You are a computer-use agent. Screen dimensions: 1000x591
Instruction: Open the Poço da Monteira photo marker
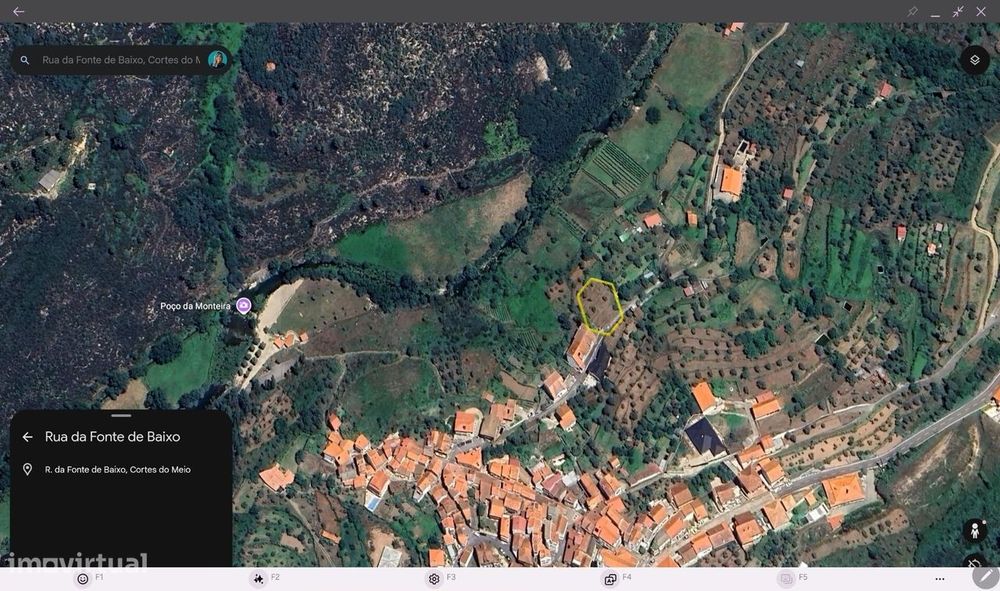pyautogui.click(x=244, y=306)
